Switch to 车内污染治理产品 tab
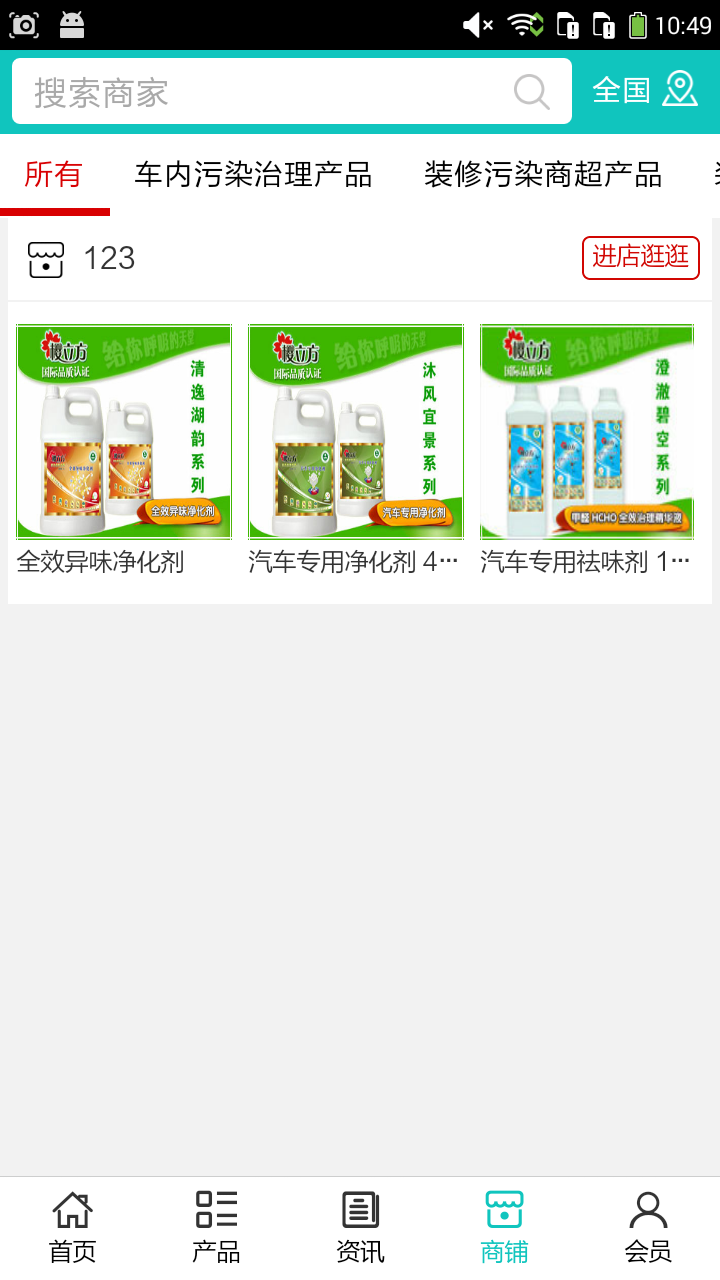720x1280 pixels. point(253,175)
